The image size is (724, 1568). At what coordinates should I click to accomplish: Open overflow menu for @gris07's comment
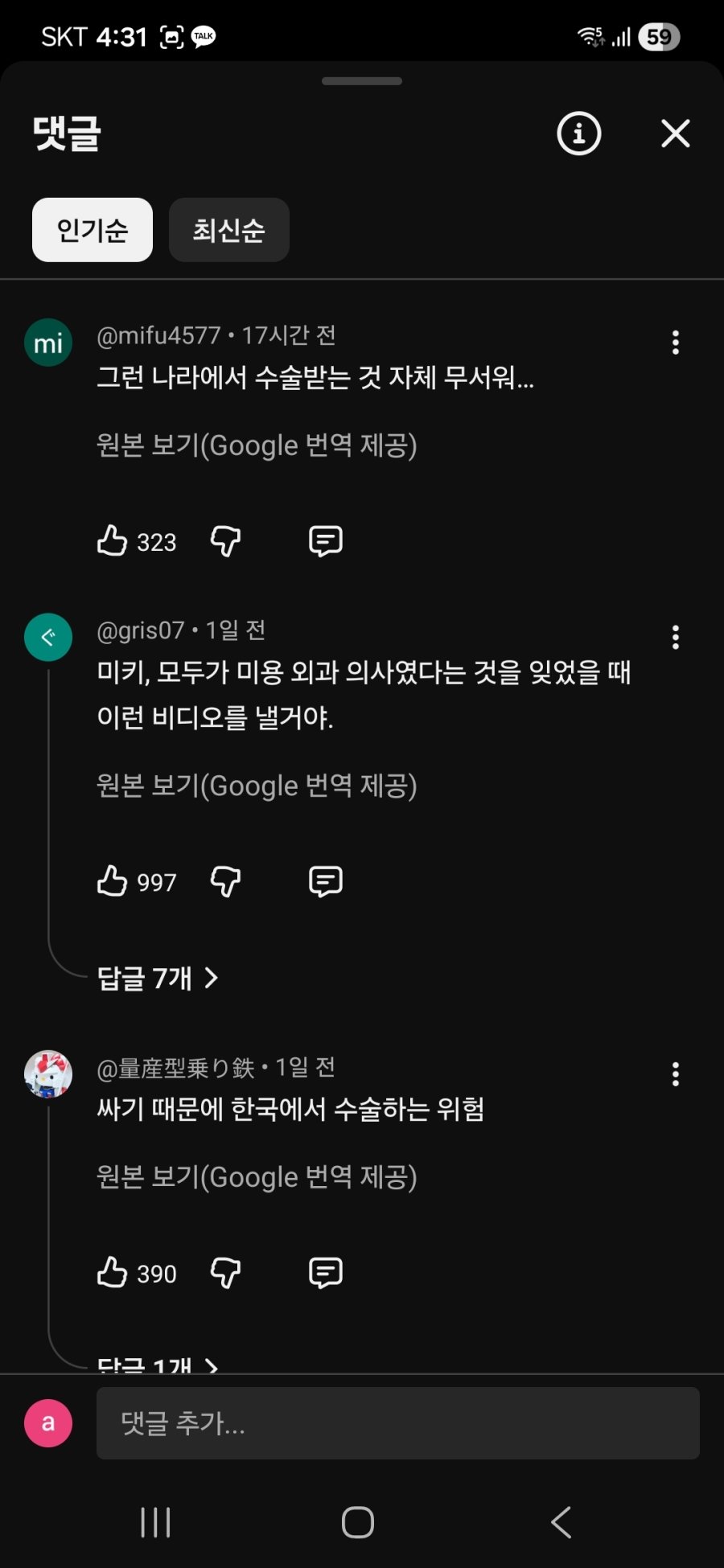click(675, 638)
